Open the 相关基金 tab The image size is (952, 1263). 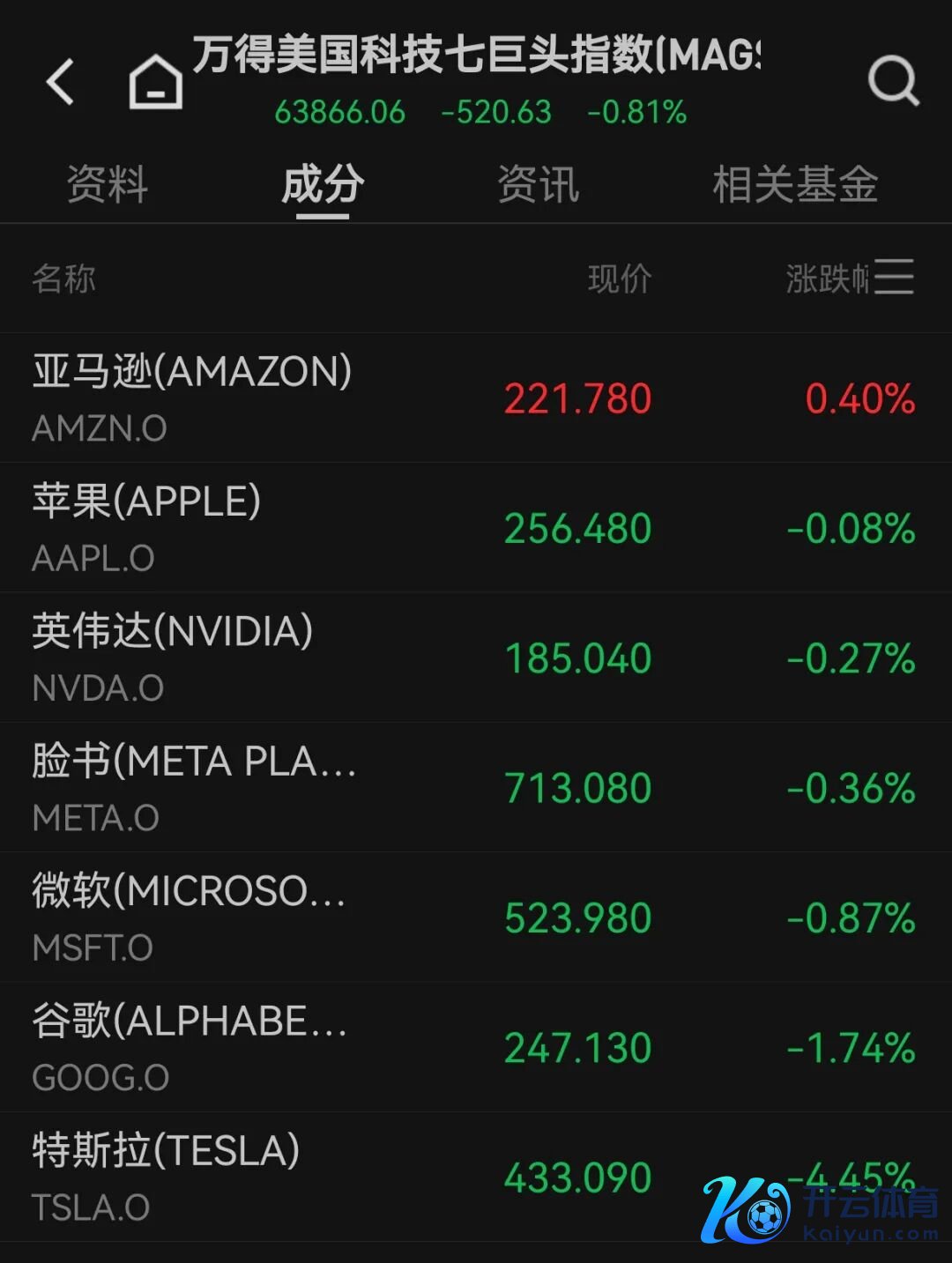795,184
